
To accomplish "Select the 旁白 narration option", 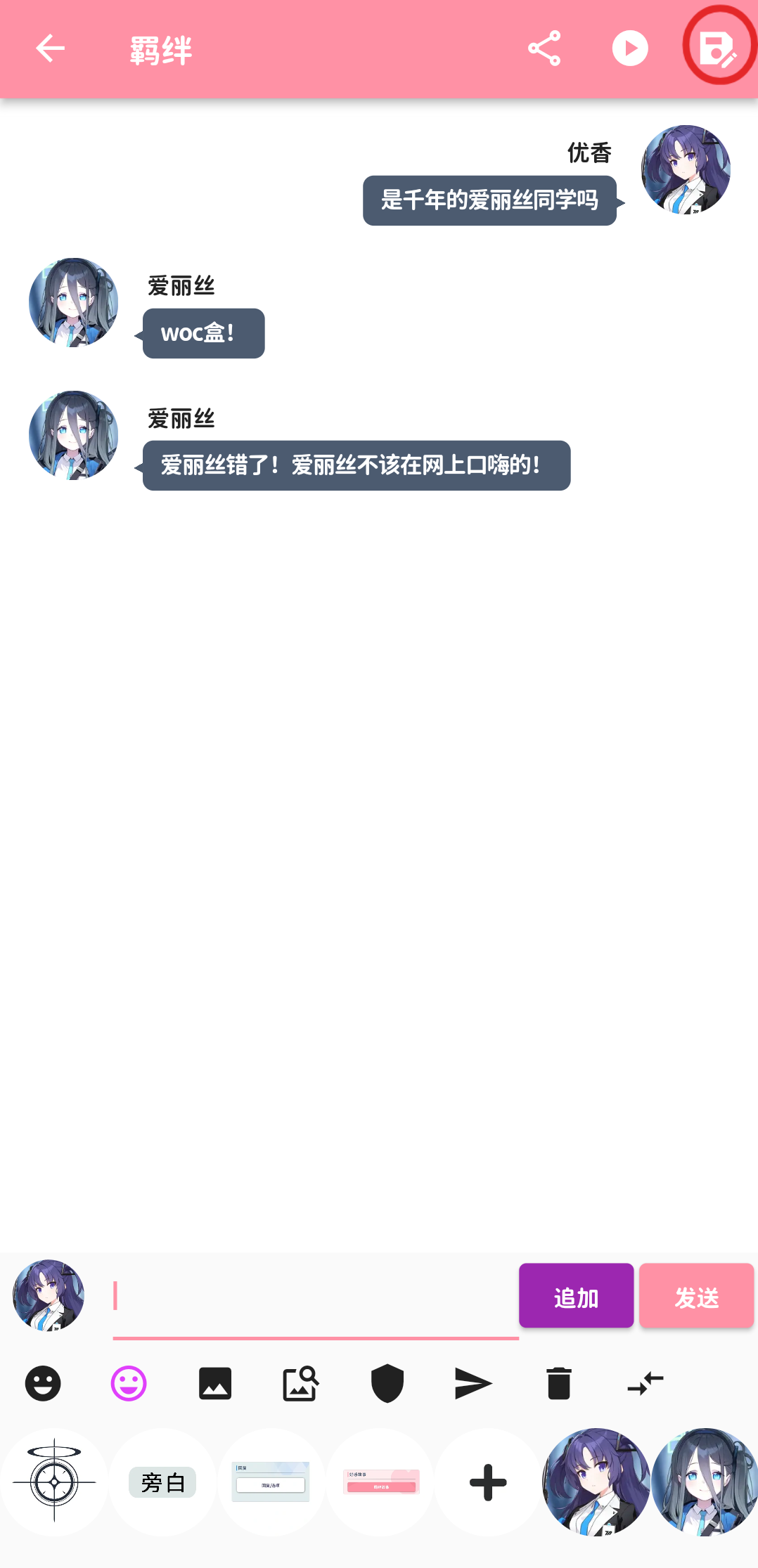I will point(162,1482).
